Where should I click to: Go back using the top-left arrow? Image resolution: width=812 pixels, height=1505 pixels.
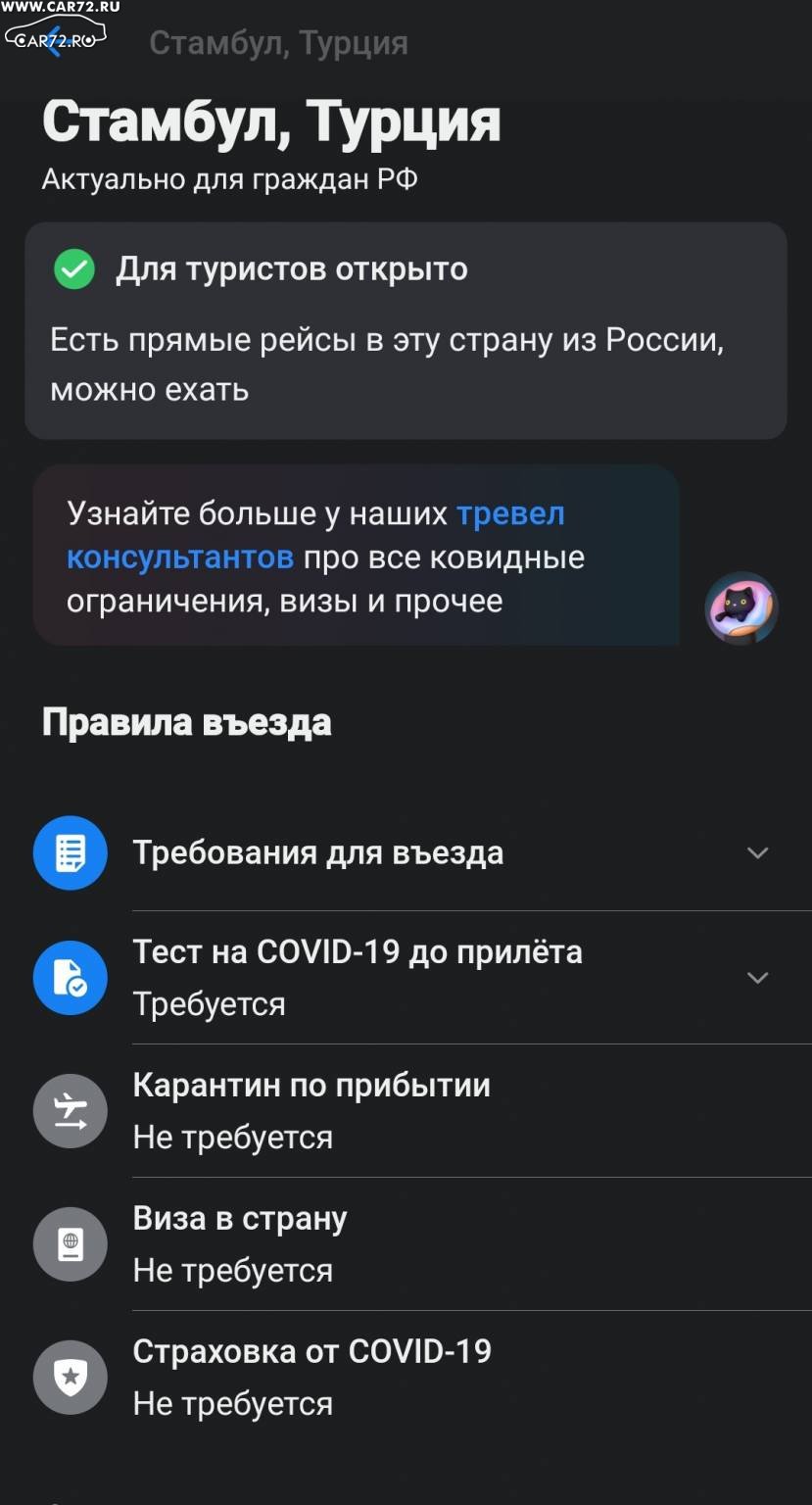tap(54, 42)
